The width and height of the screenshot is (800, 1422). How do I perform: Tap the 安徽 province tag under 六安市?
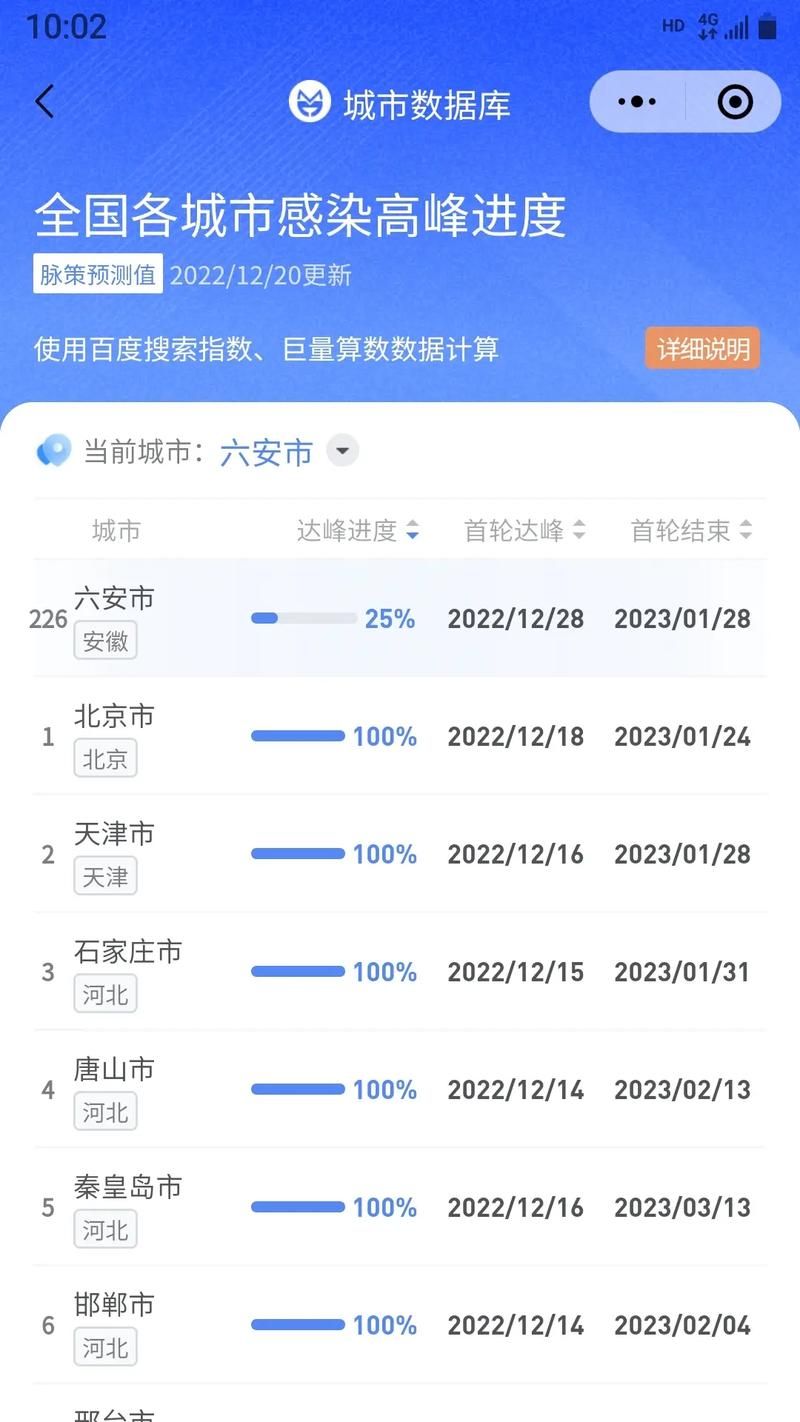pyautogui.click(x=106, y=641)
